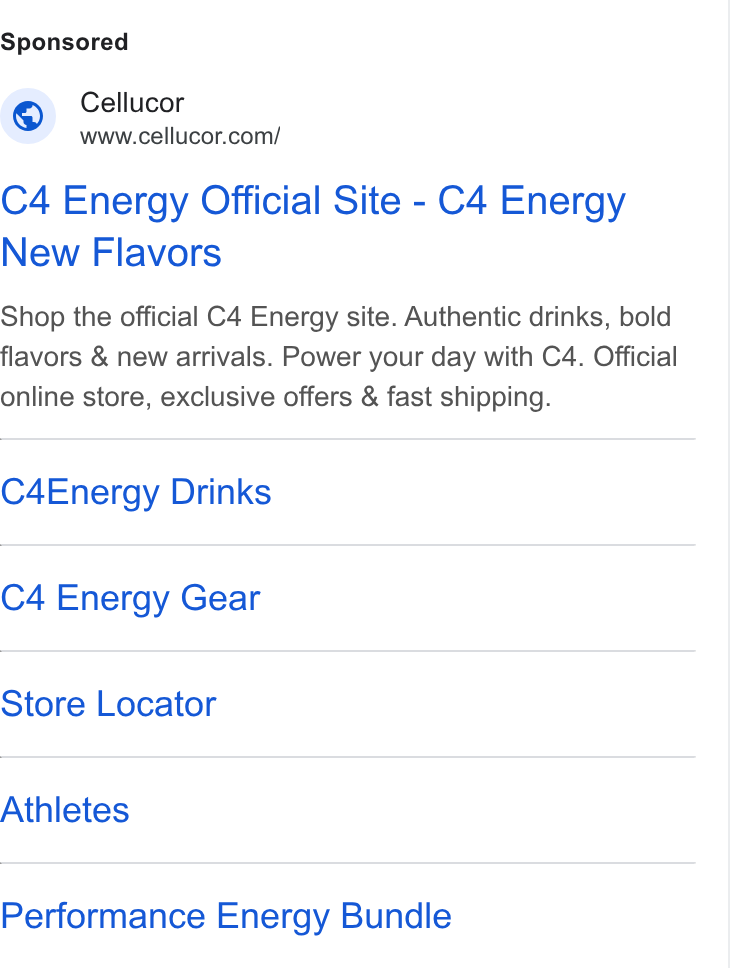View the Athletes page link
The width and height of the screenshot is (730, 968).
pyautogui.click(x=65, y=810)
